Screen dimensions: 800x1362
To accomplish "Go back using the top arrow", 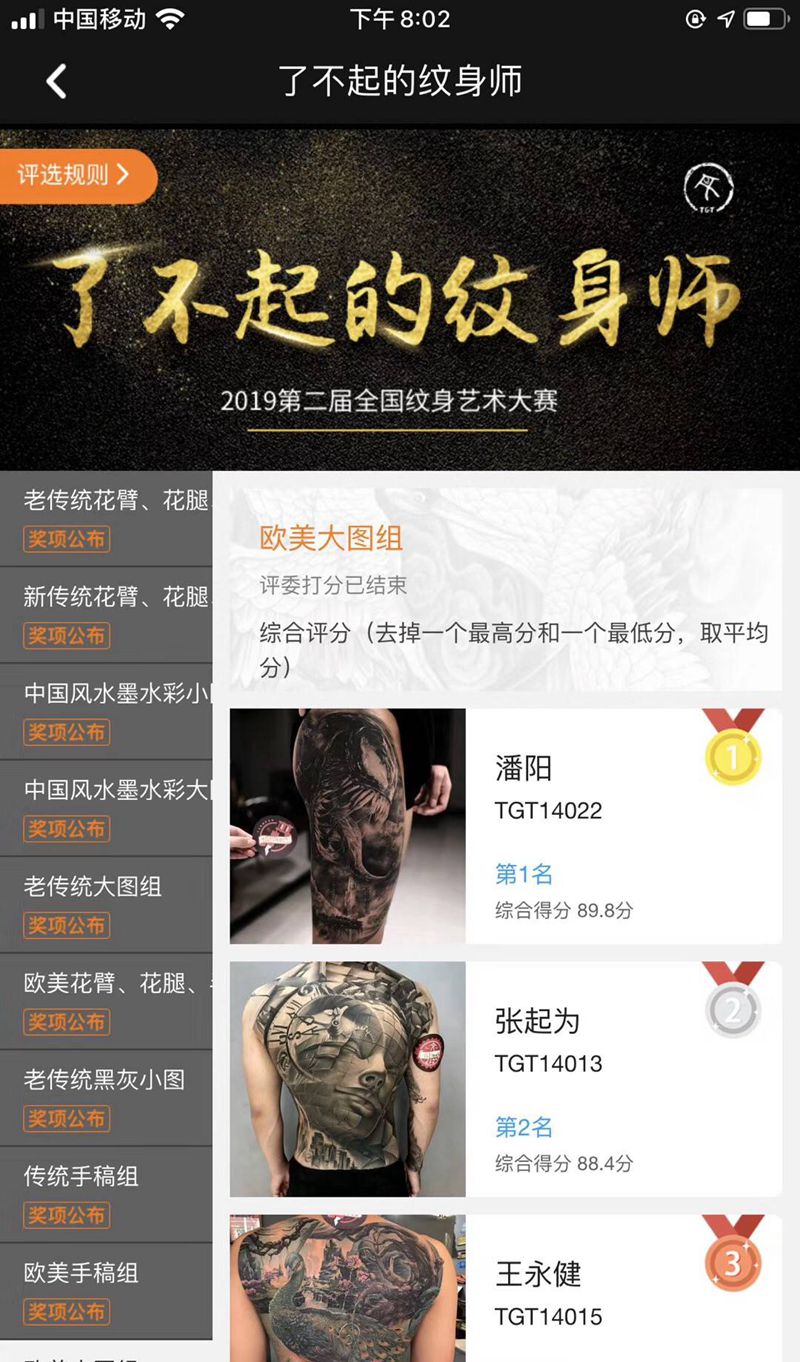I will 57,81.
